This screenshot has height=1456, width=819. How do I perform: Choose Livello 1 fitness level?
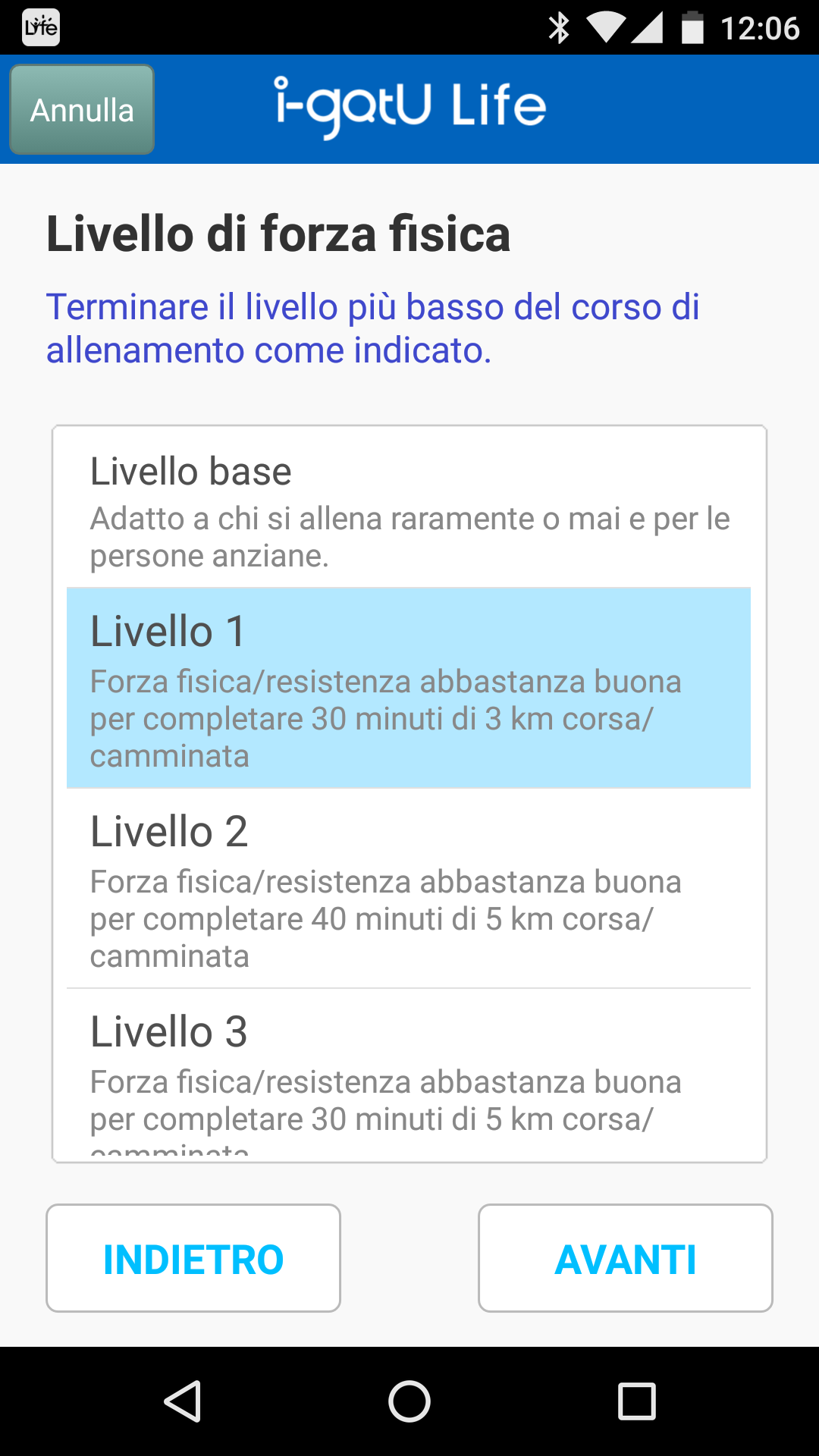click(409, 688)
